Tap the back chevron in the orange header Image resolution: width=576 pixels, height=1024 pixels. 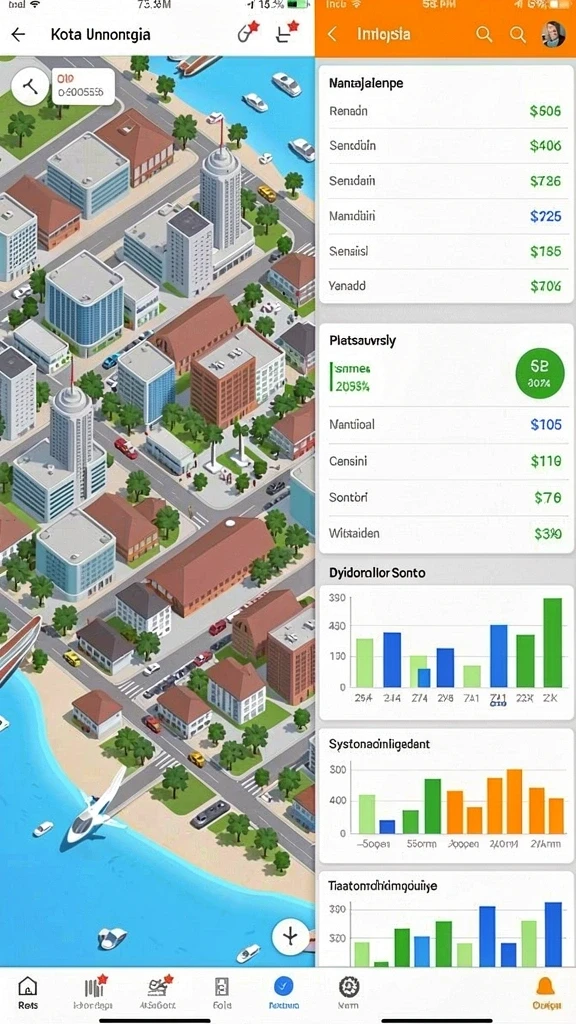[x=332, y=35]
